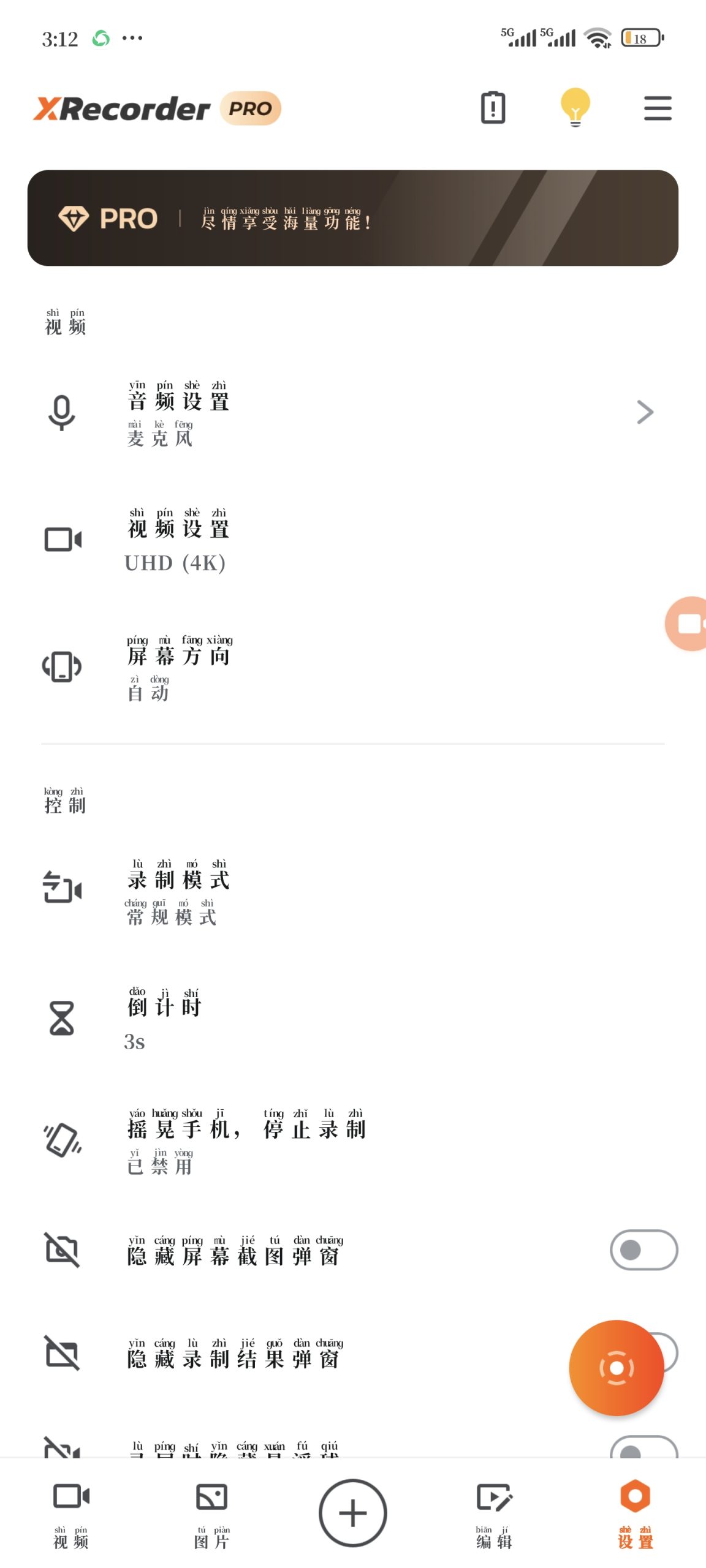Viewport: 706px width, 1568px height.
Task: Tap the yellow lightbulb tips icon
Action: coord(575,108)
